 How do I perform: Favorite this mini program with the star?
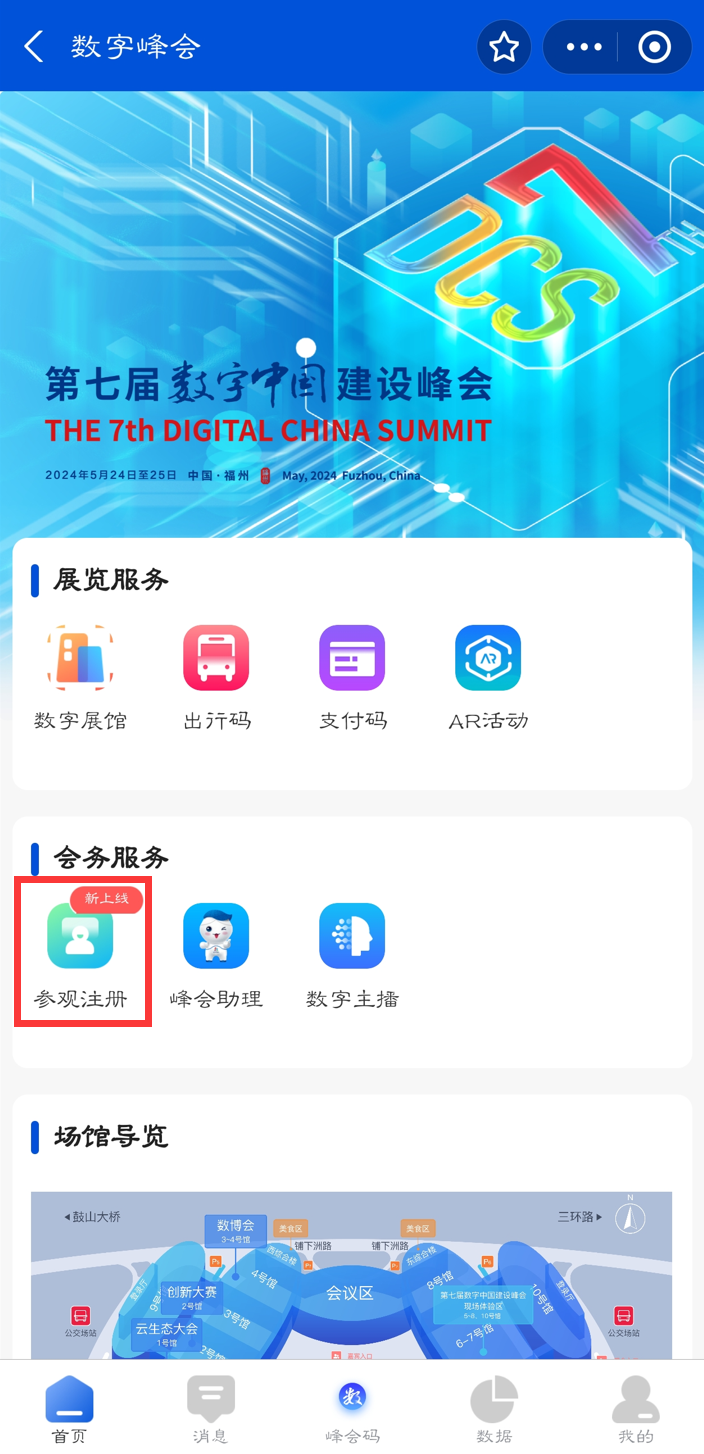click(x=504, y=47)
